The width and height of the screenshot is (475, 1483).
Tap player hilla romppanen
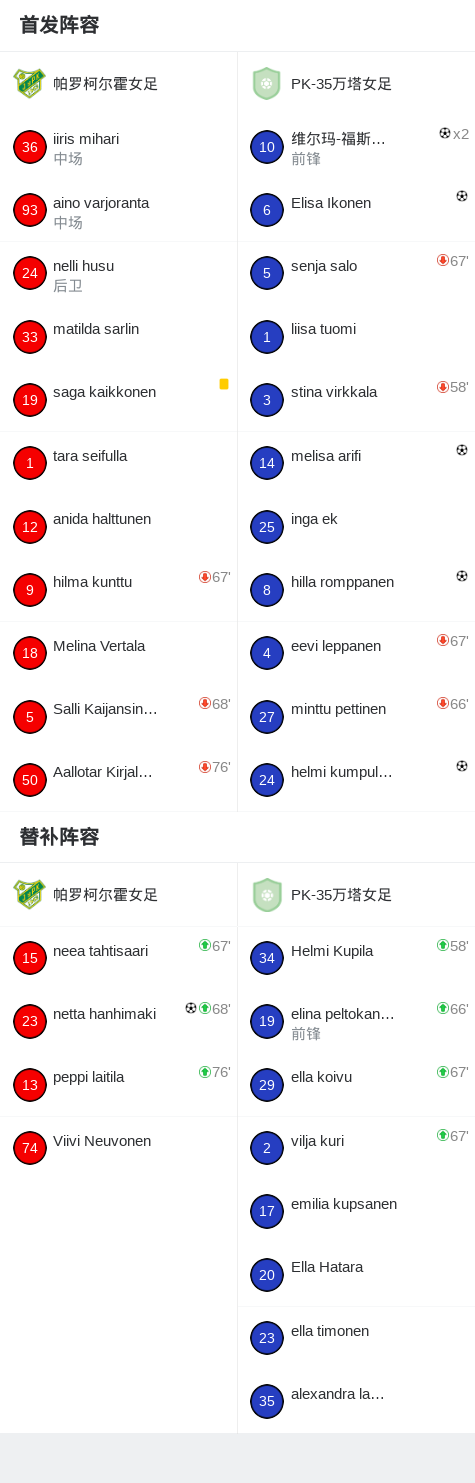pyautogui.click(x=356, y=590)
